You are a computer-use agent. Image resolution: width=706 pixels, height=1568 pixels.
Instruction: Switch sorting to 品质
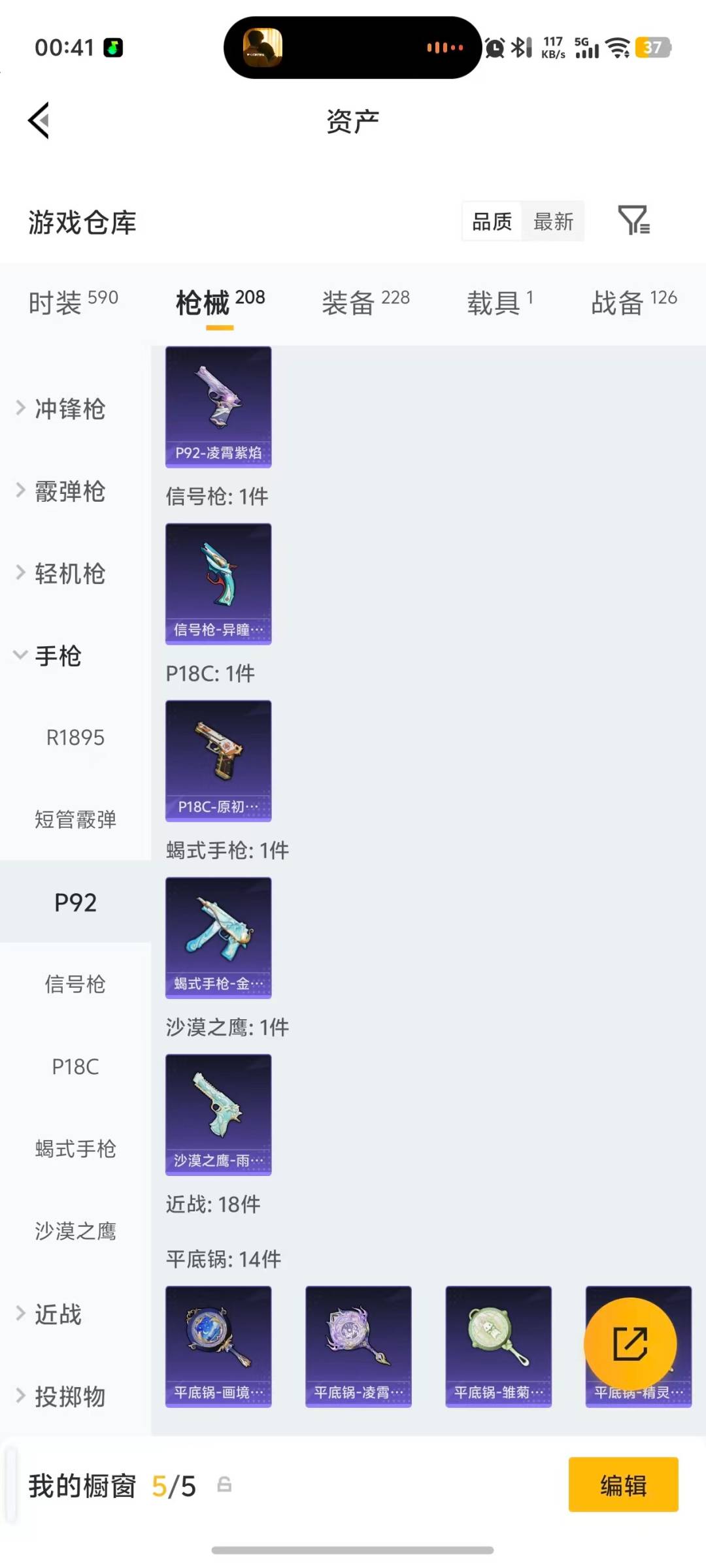pos(490,221)
